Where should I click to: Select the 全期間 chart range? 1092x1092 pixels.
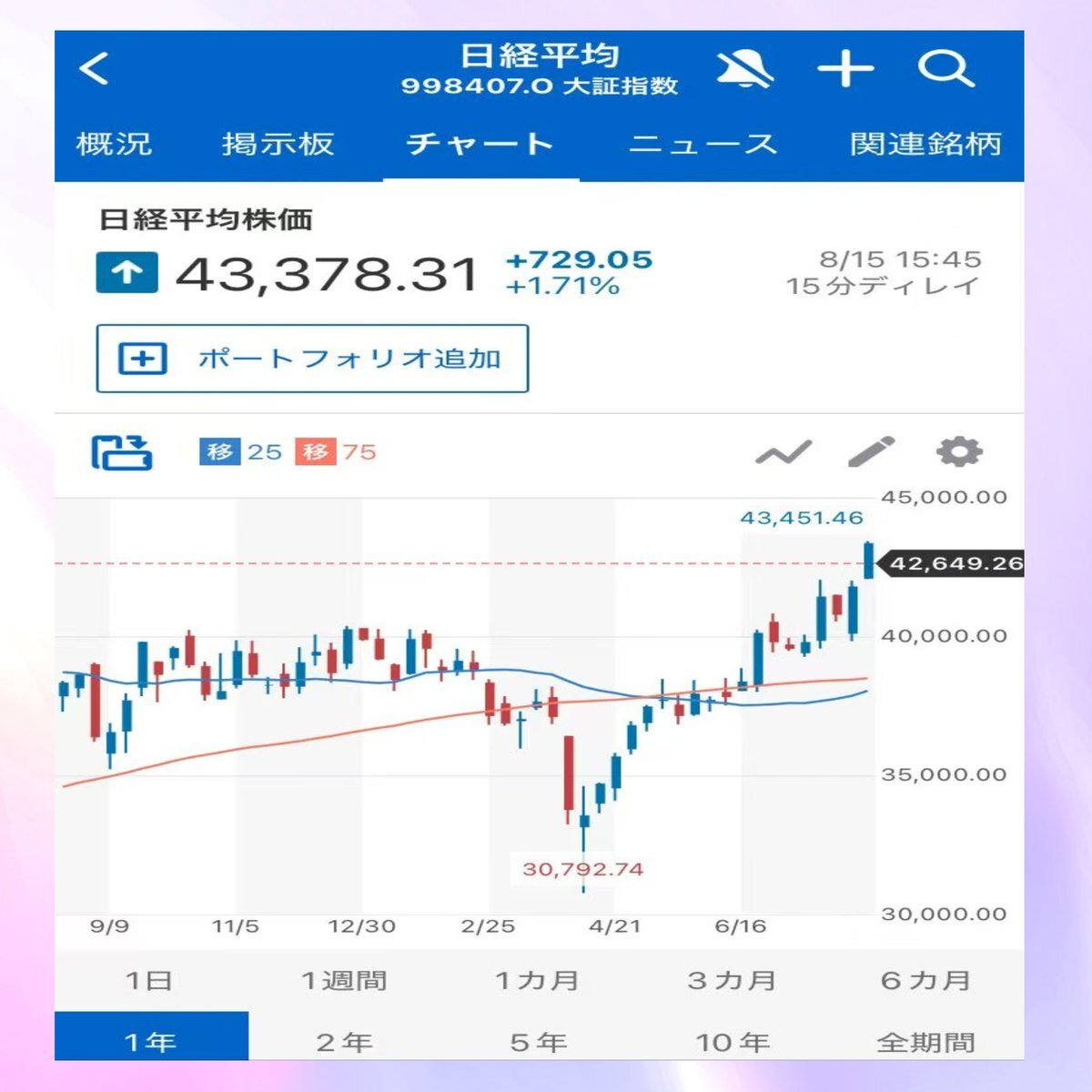pyautogui.click(x=925, y=1041)
